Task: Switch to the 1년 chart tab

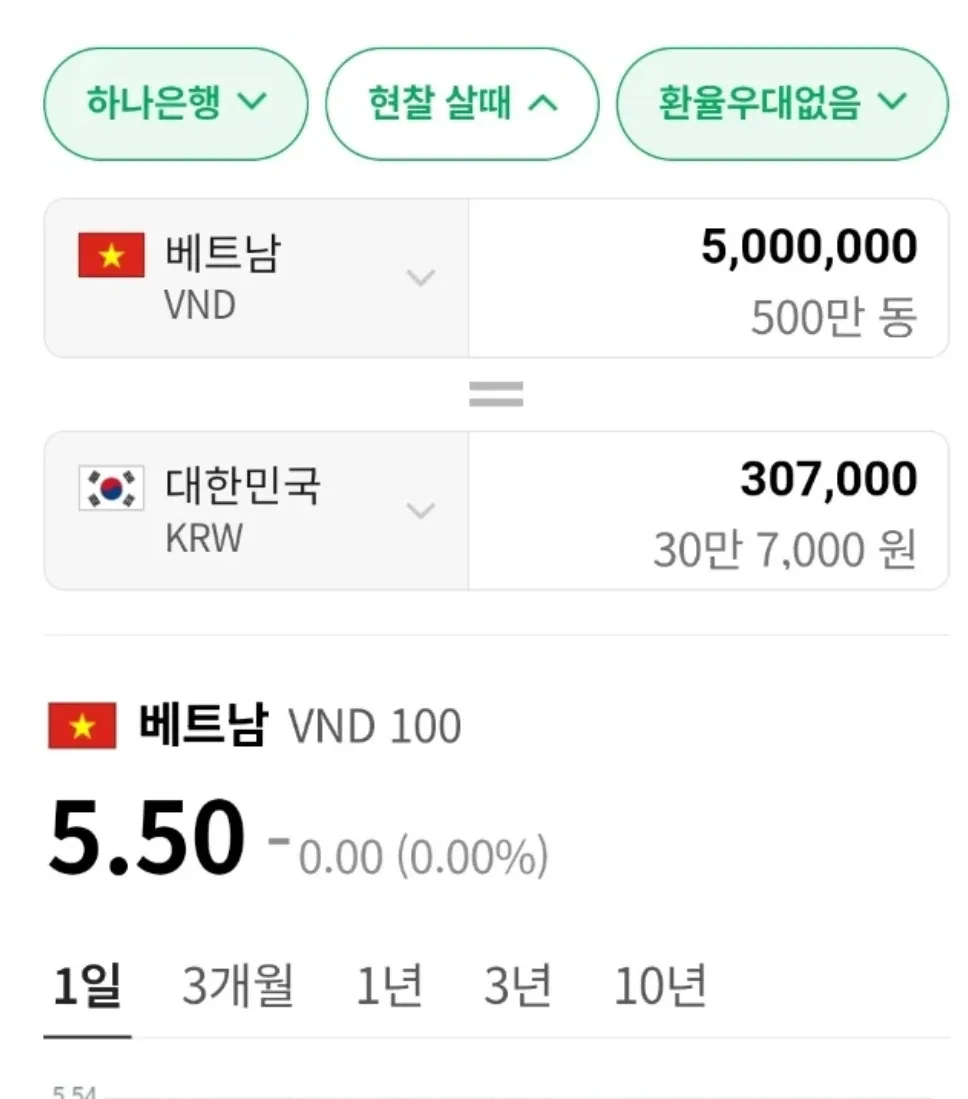Action: coord(389,987)
